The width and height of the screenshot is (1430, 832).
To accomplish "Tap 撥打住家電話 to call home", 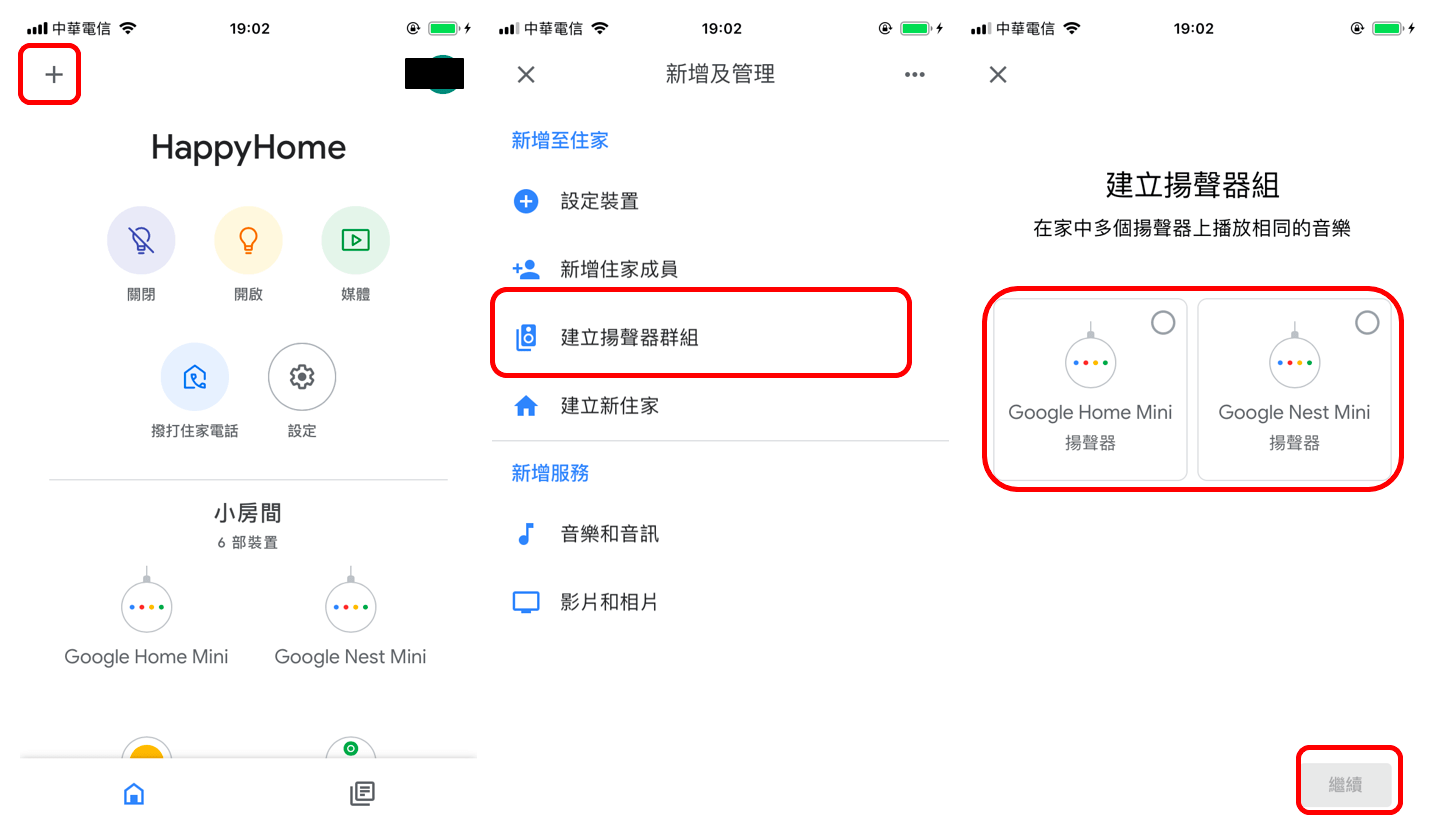I will [195, 377].
